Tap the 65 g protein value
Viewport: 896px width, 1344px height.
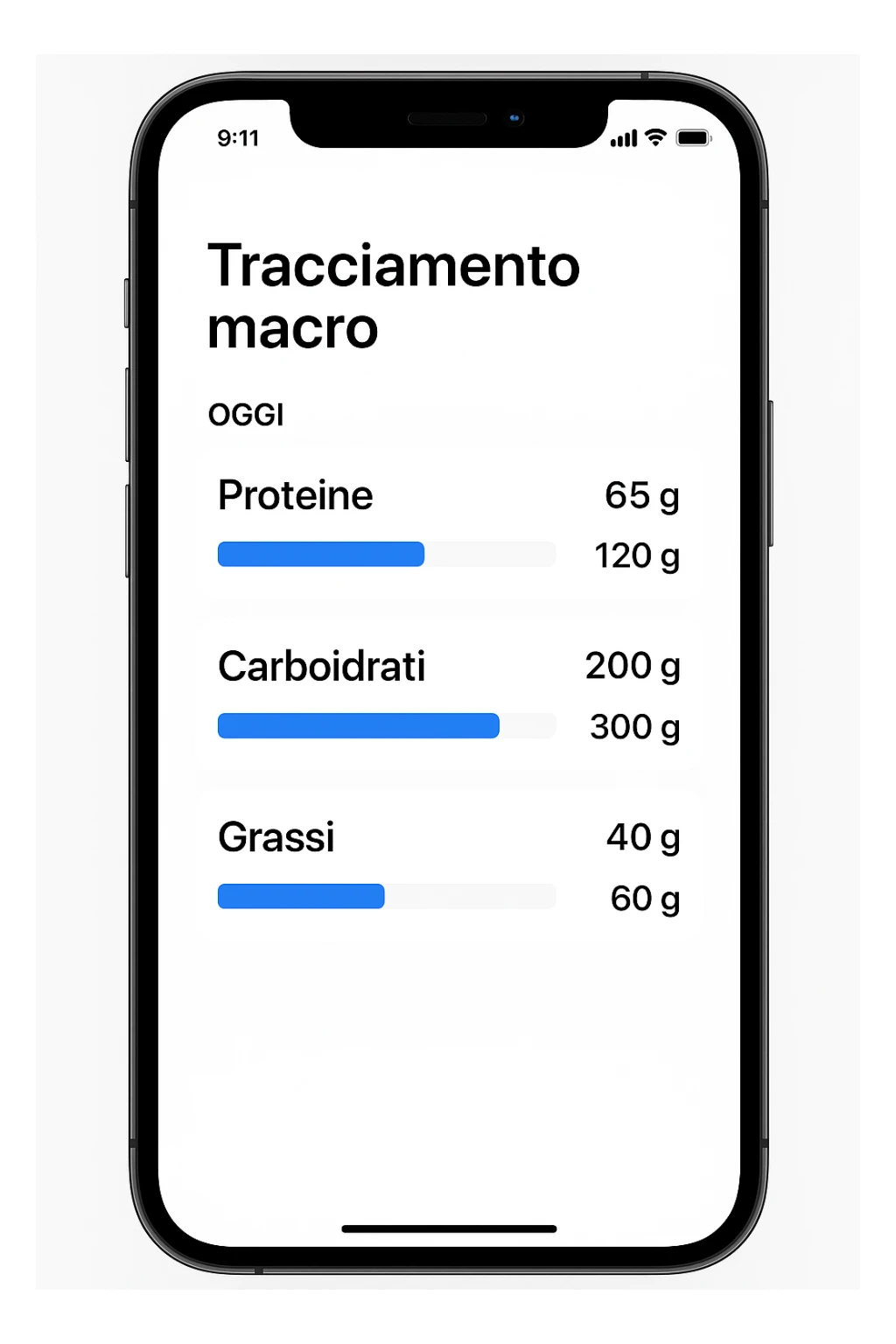pyautogui.click(x=642, y=496)
